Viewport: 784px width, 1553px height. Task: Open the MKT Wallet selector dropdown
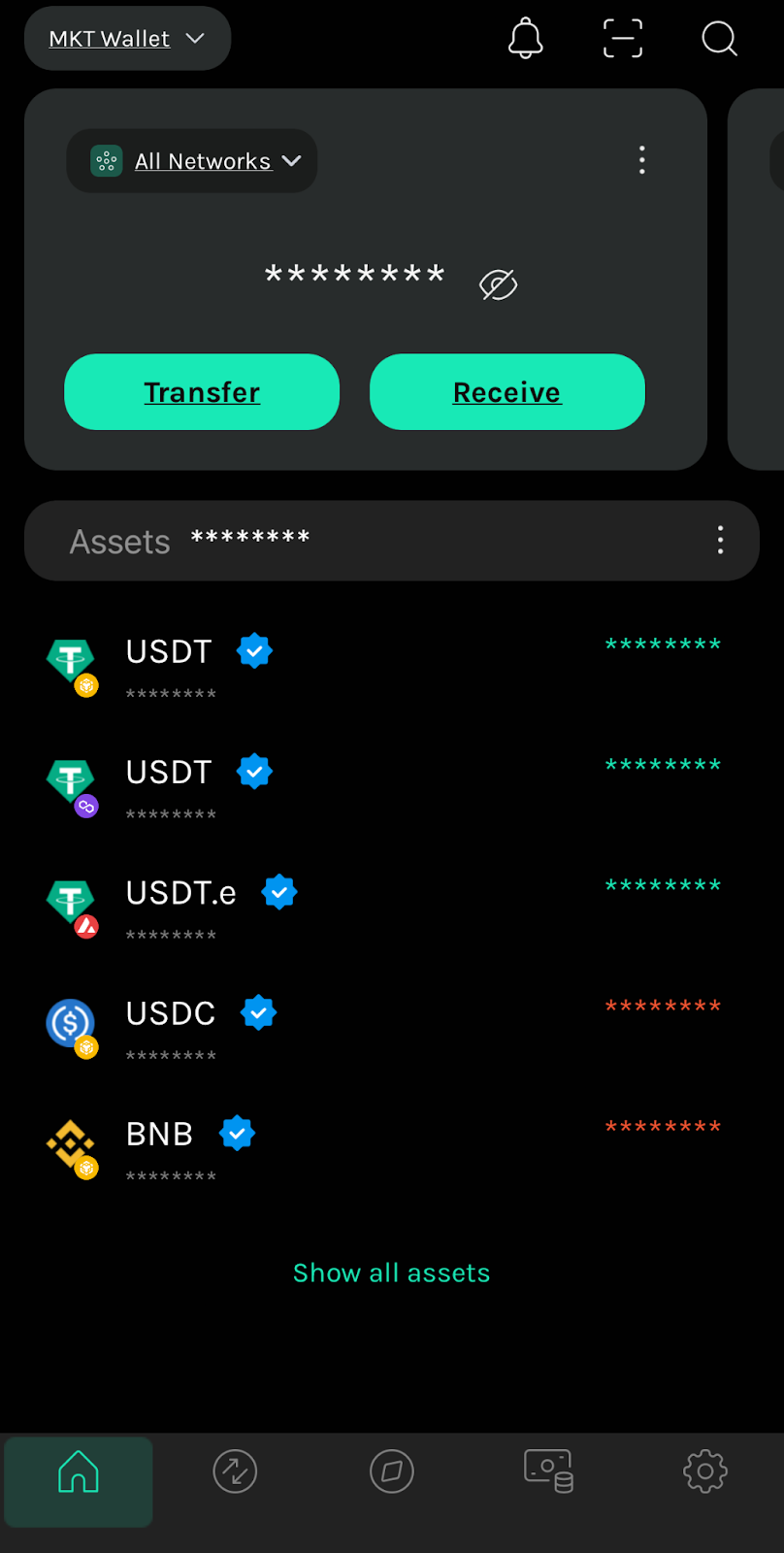[127, 39]
